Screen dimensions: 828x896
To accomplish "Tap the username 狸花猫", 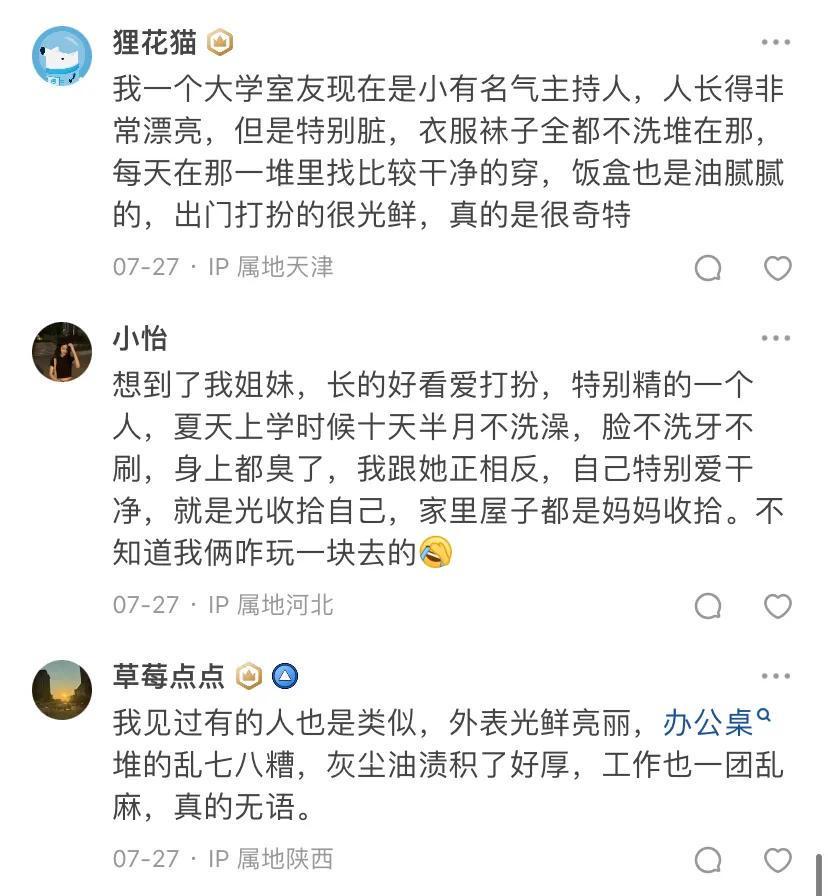I will click(154, 43).
